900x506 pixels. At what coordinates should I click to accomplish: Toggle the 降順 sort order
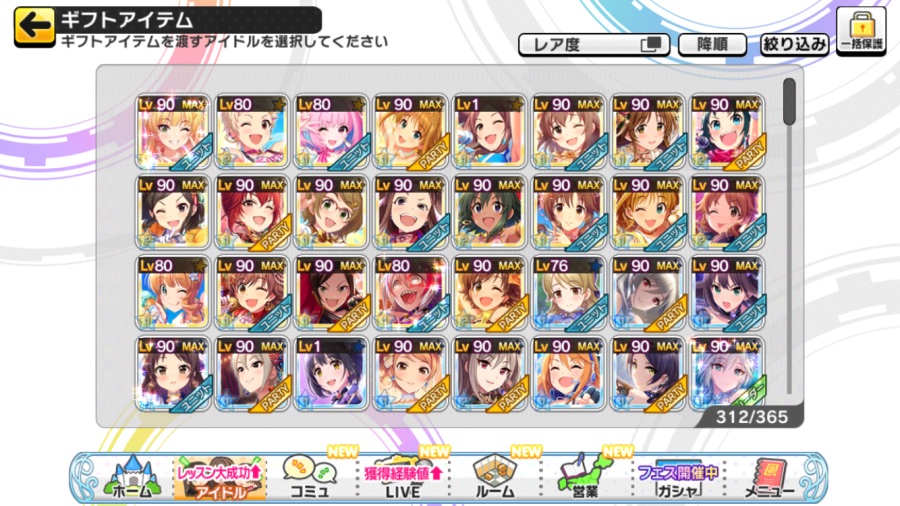(712, 44)
